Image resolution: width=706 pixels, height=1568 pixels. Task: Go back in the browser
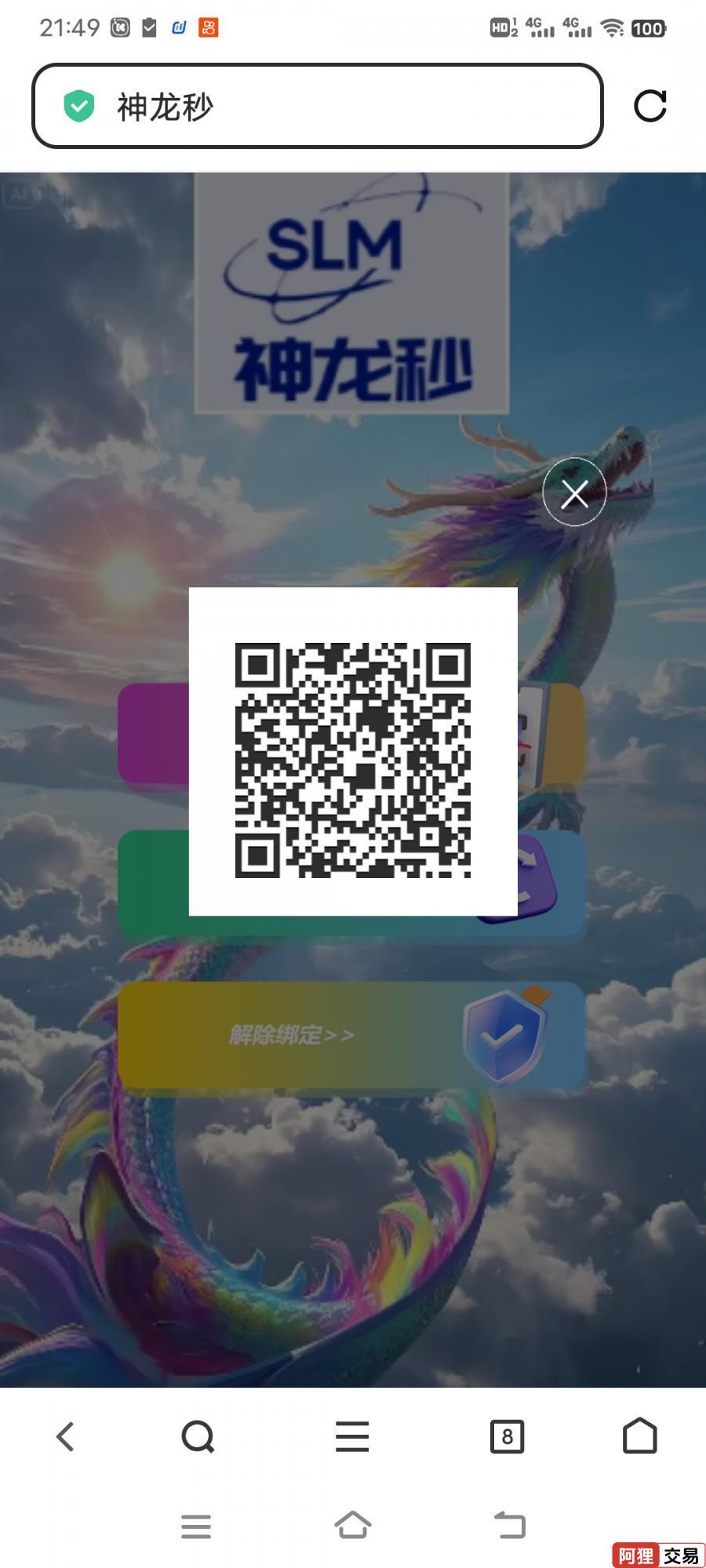(66, 1436)
